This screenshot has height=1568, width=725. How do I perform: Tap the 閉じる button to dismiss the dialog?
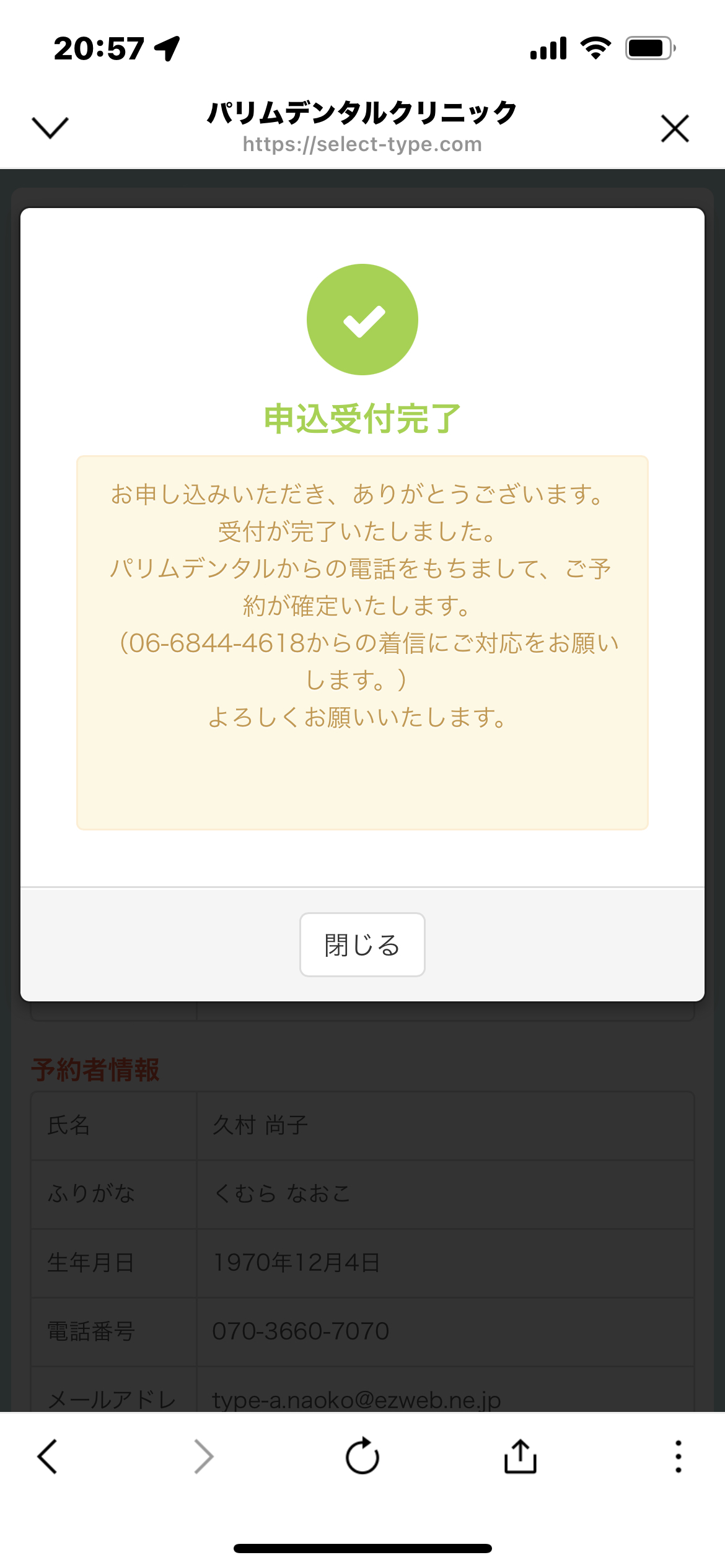[x=362, y=944]
